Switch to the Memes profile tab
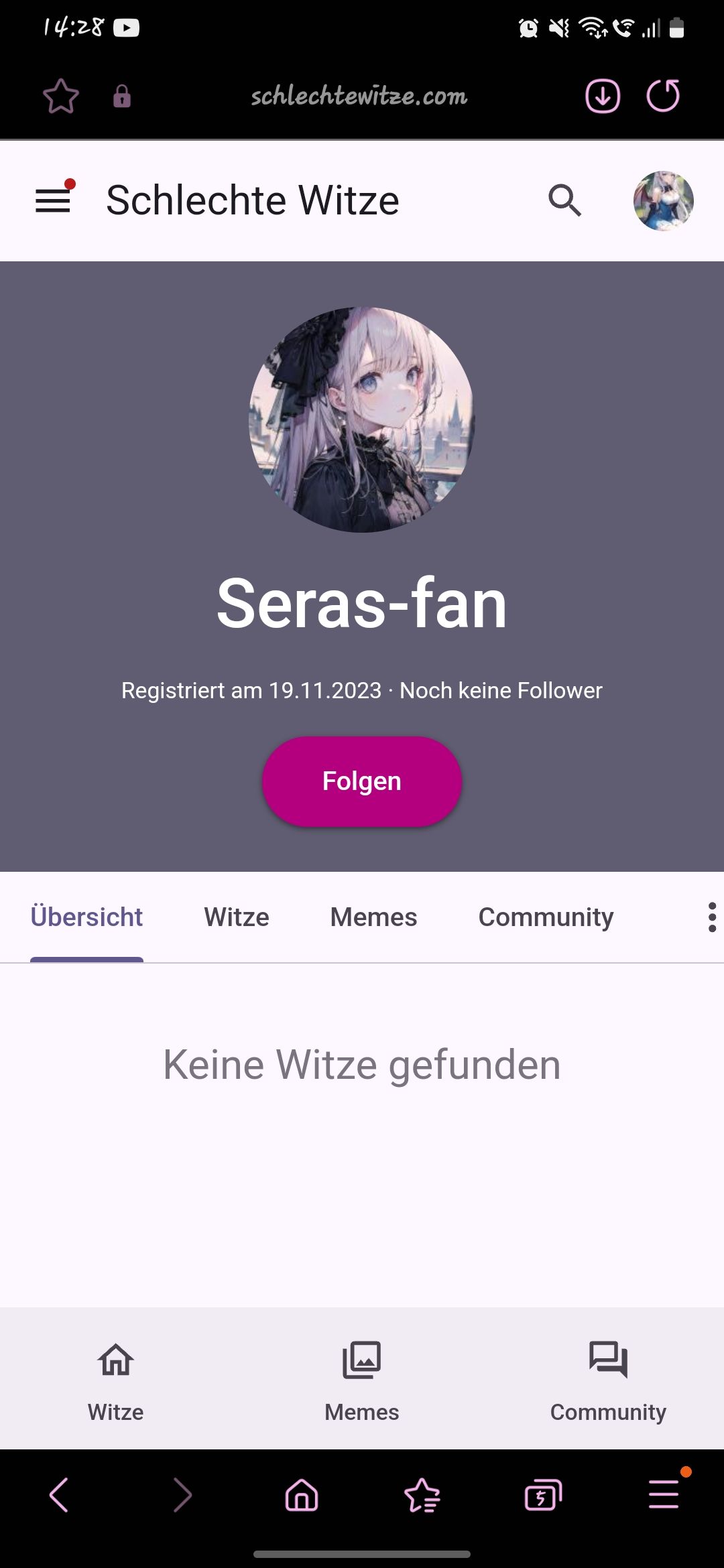 click(373, 917)
